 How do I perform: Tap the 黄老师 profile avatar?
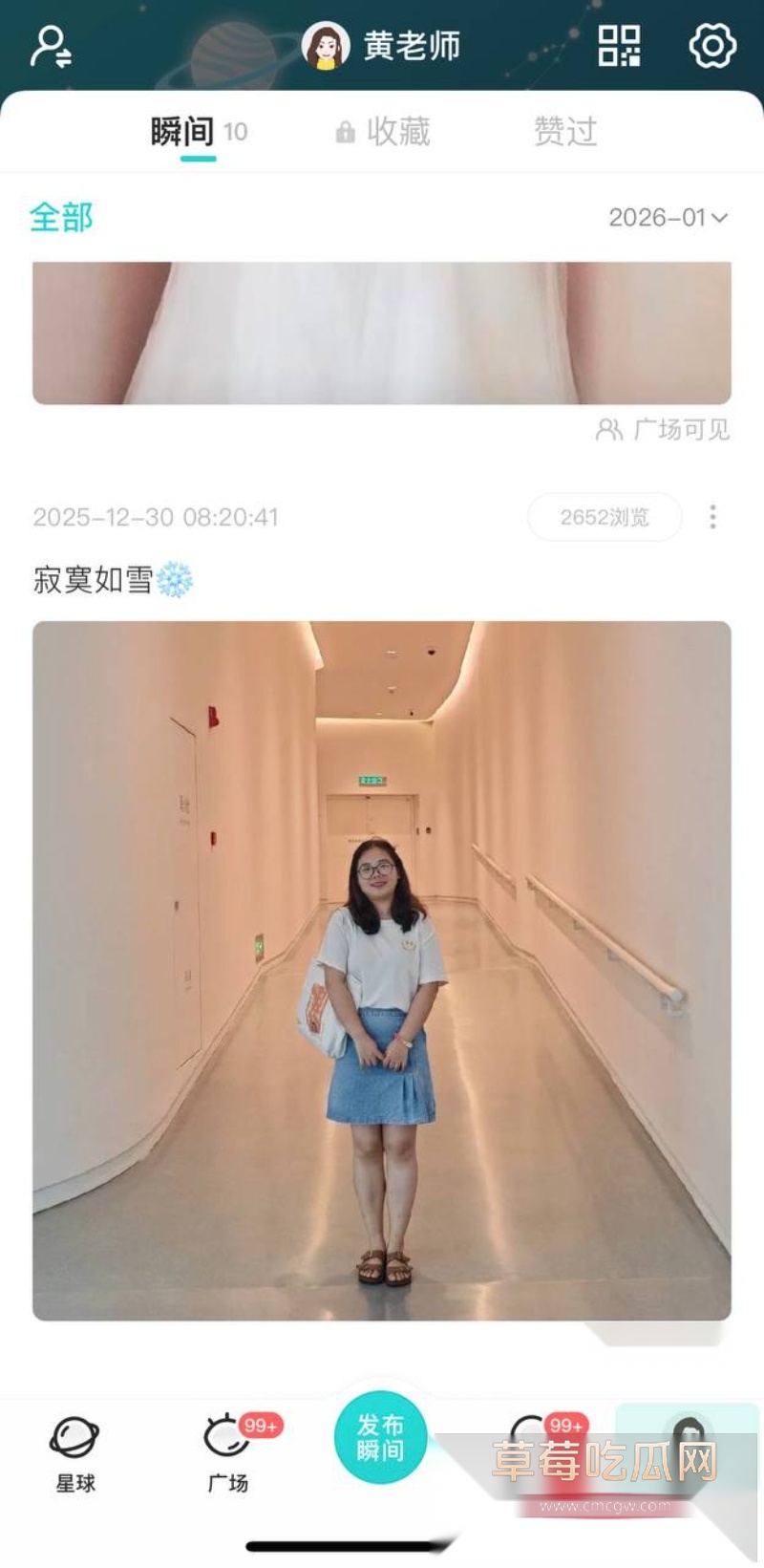325,45
